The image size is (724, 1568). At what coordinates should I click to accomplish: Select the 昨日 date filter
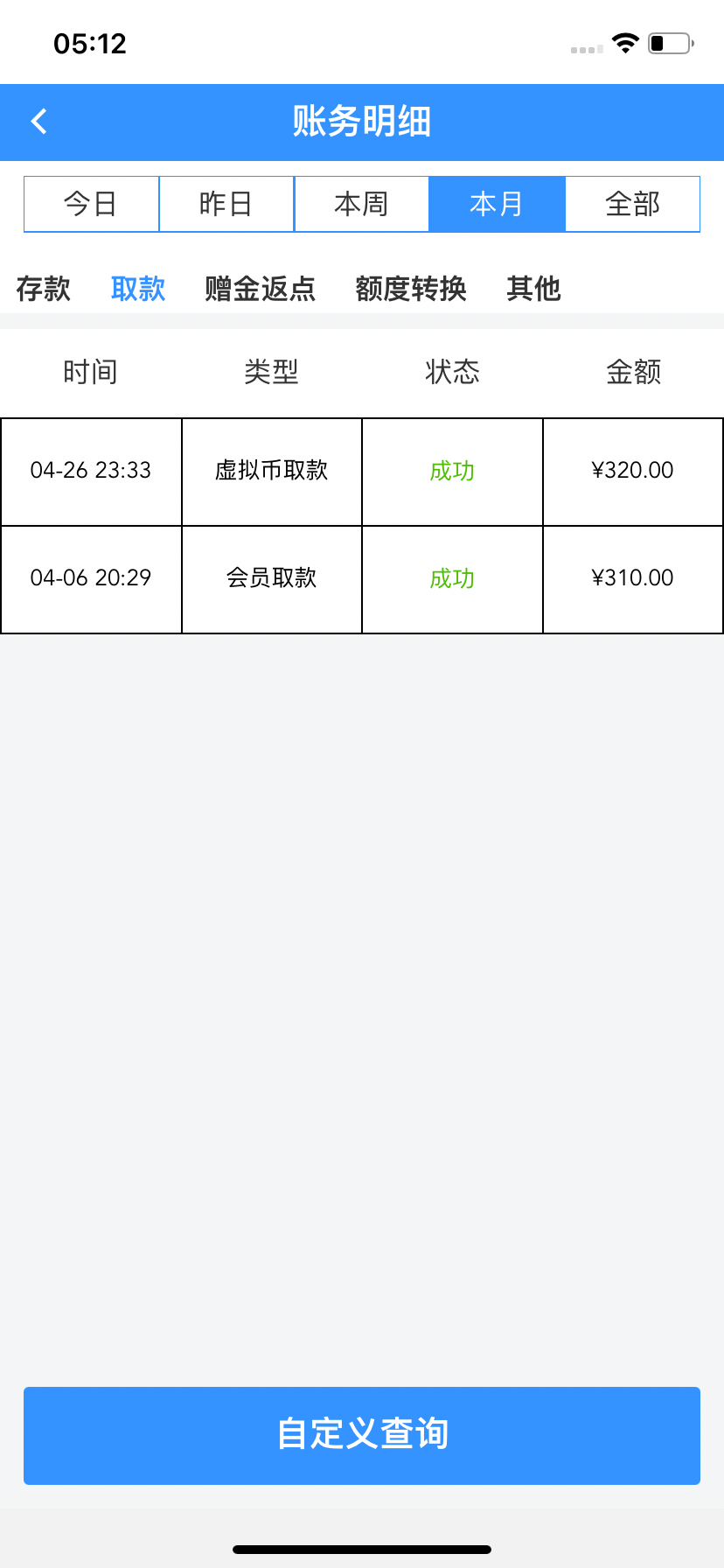click(x=226, y=203)
